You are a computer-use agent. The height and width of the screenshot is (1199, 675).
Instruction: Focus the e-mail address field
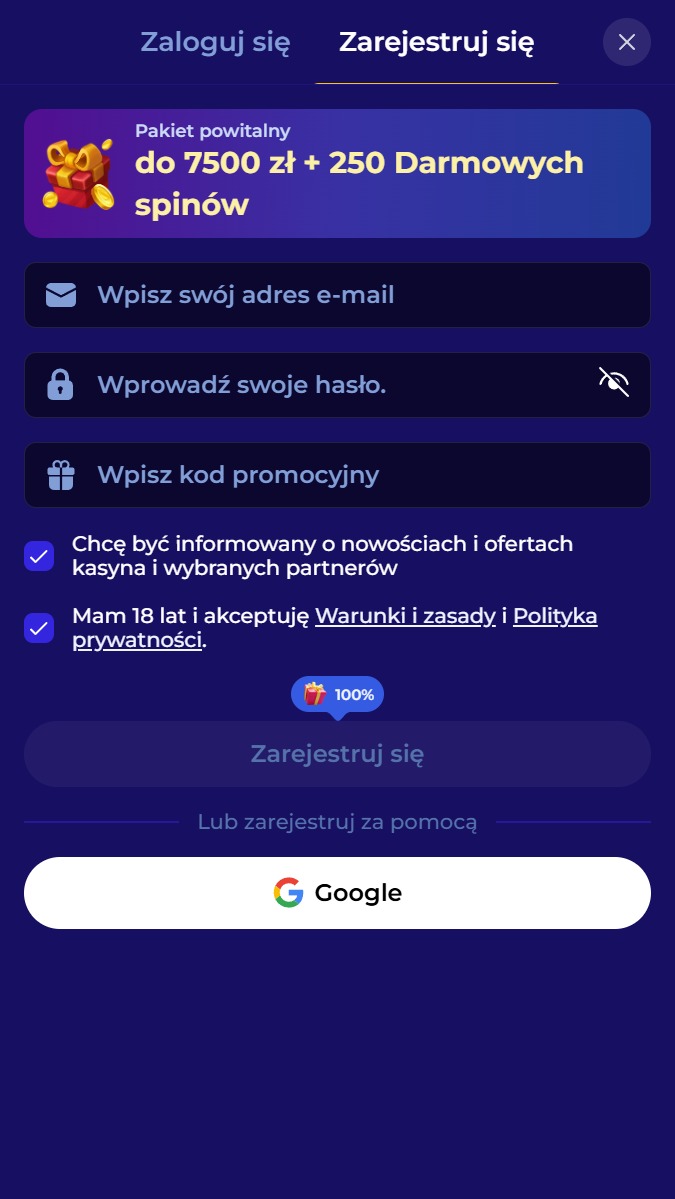point(337,295)
